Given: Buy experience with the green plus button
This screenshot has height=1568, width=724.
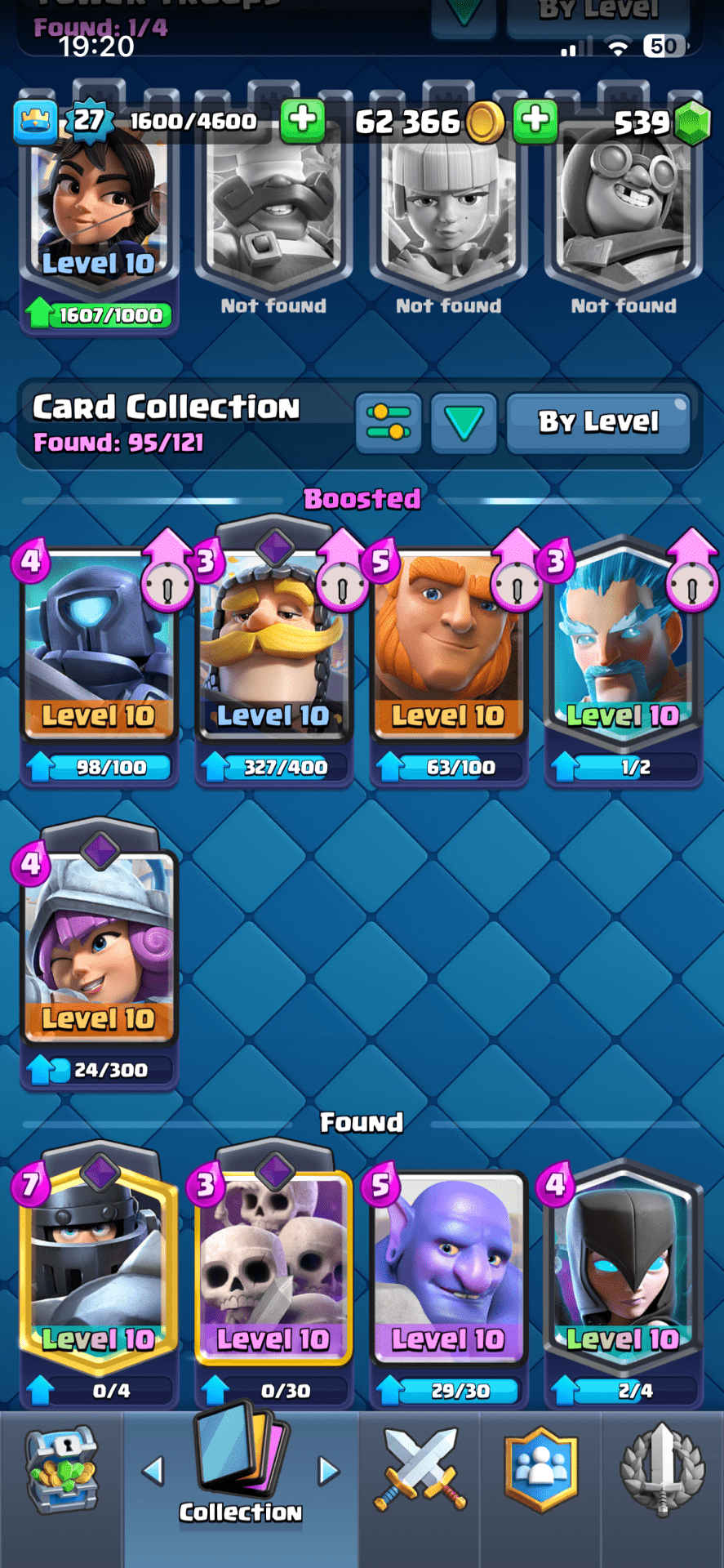Looking at the screenshot, I should (303, 120).
